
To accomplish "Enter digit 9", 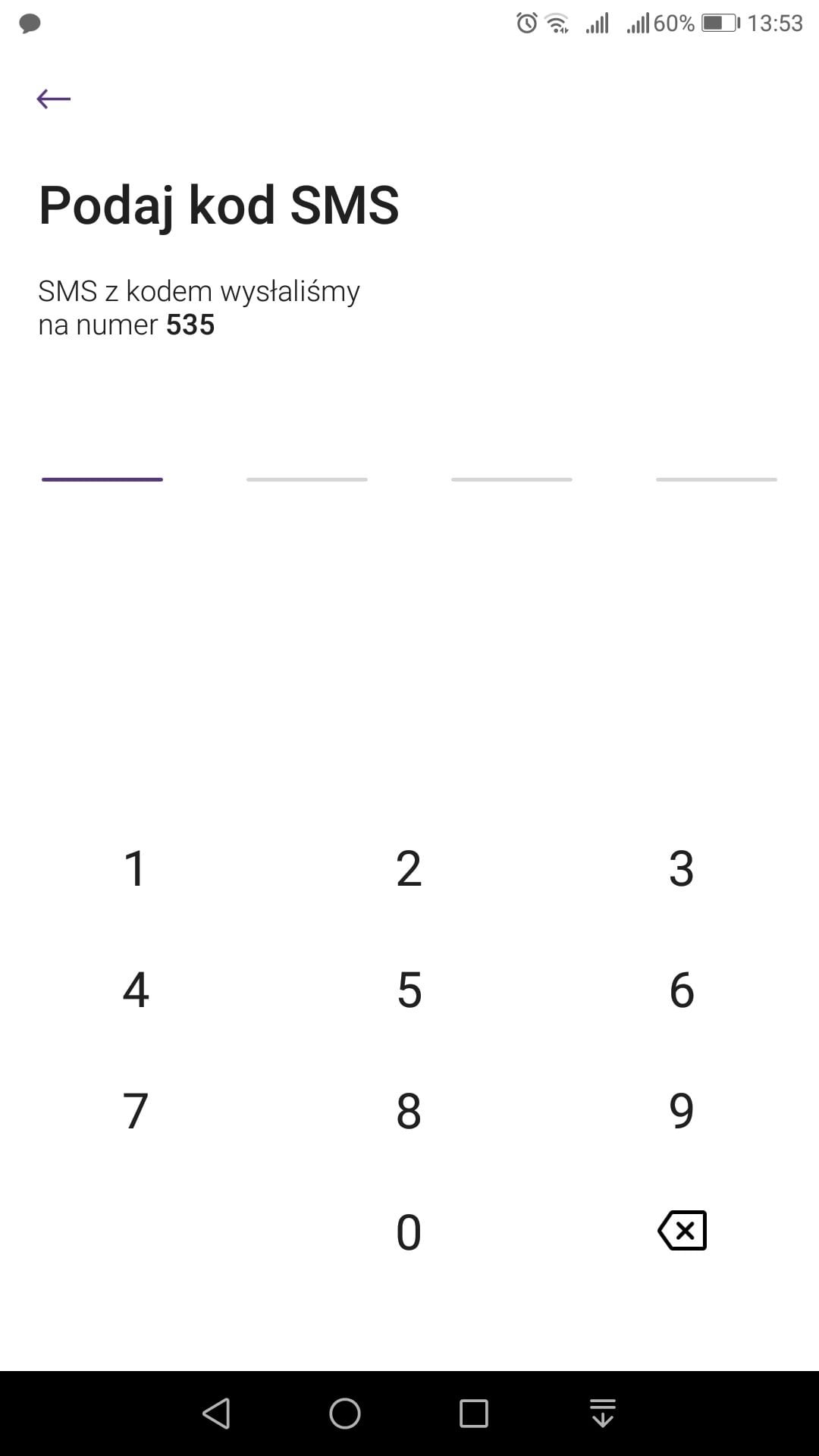I will [682, 1111].
